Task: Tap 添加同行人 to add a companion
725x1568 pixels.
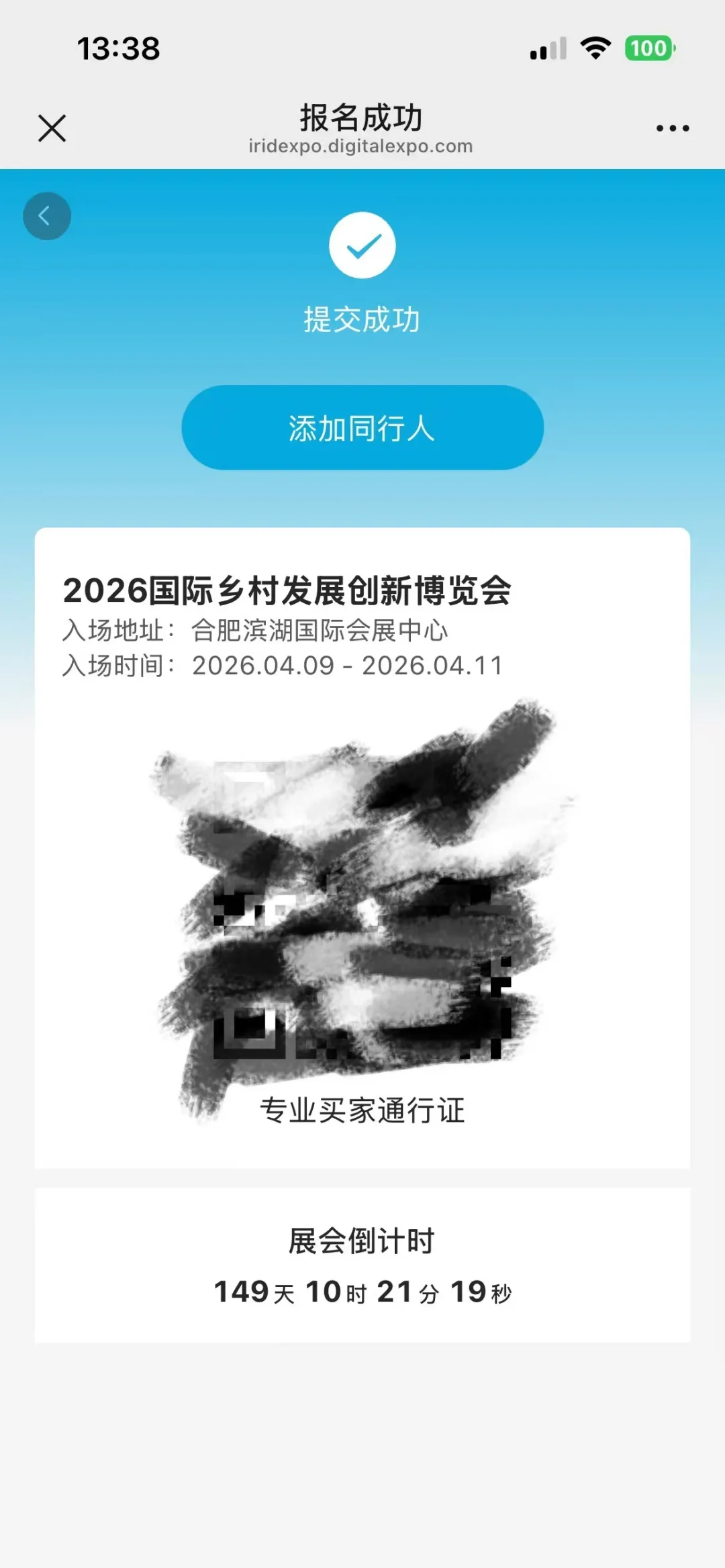Action: click(x=362, y=427)
